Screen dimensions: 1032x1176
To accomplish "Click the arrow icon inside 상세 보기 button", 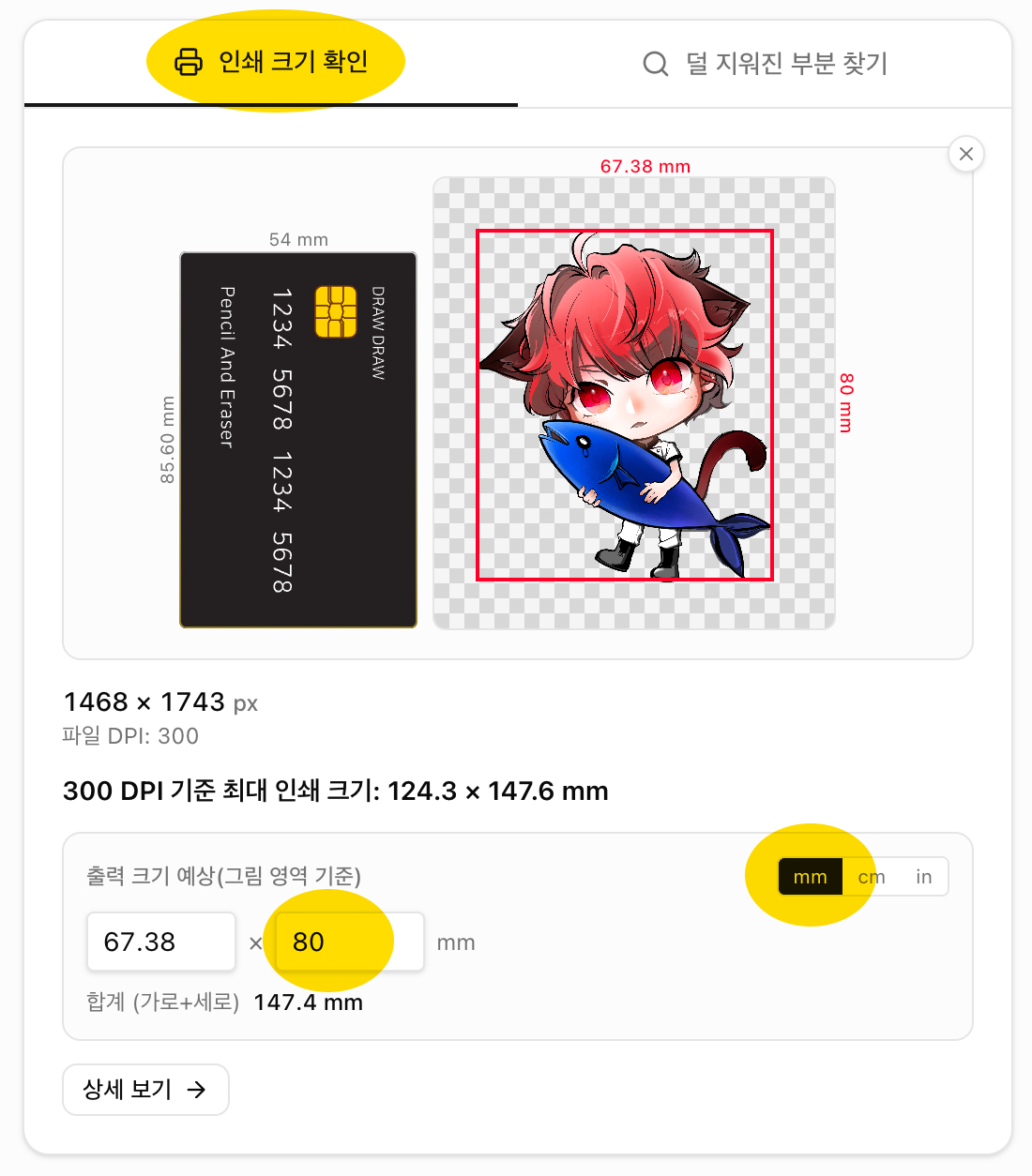I will (196, 1089).
